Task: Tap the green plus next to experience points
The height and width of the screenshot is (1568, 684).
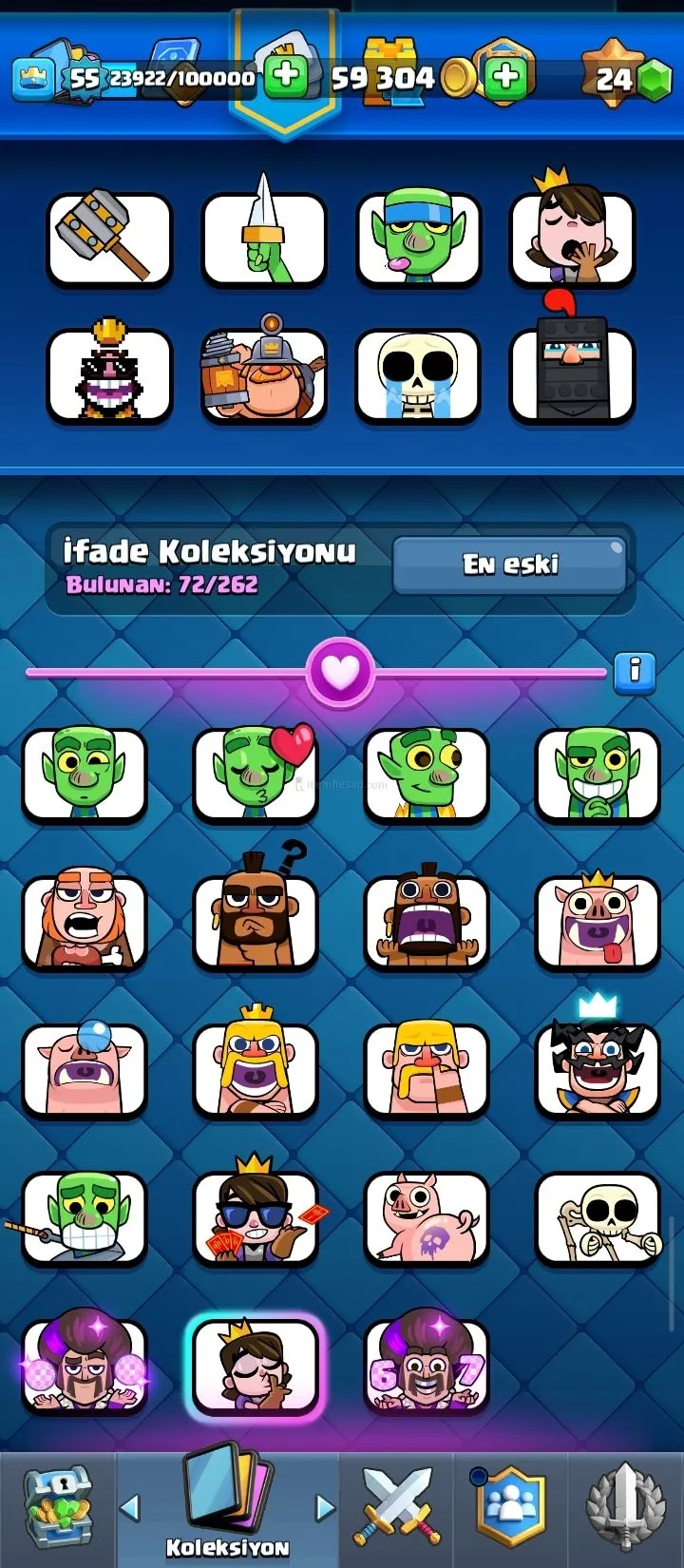Action: [285, 77]
